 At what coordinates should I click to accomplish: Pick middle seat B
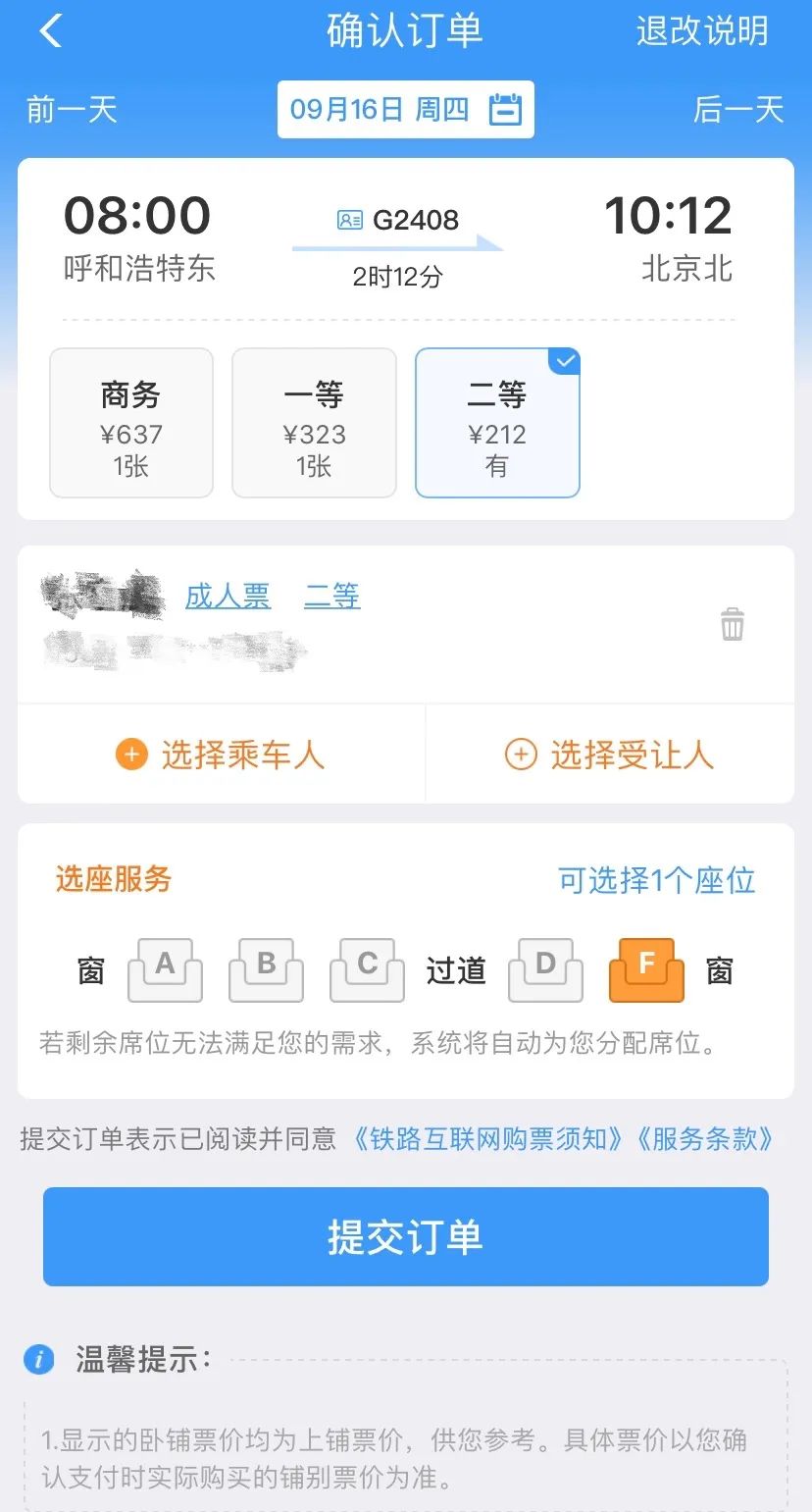(x=266, y=969)
